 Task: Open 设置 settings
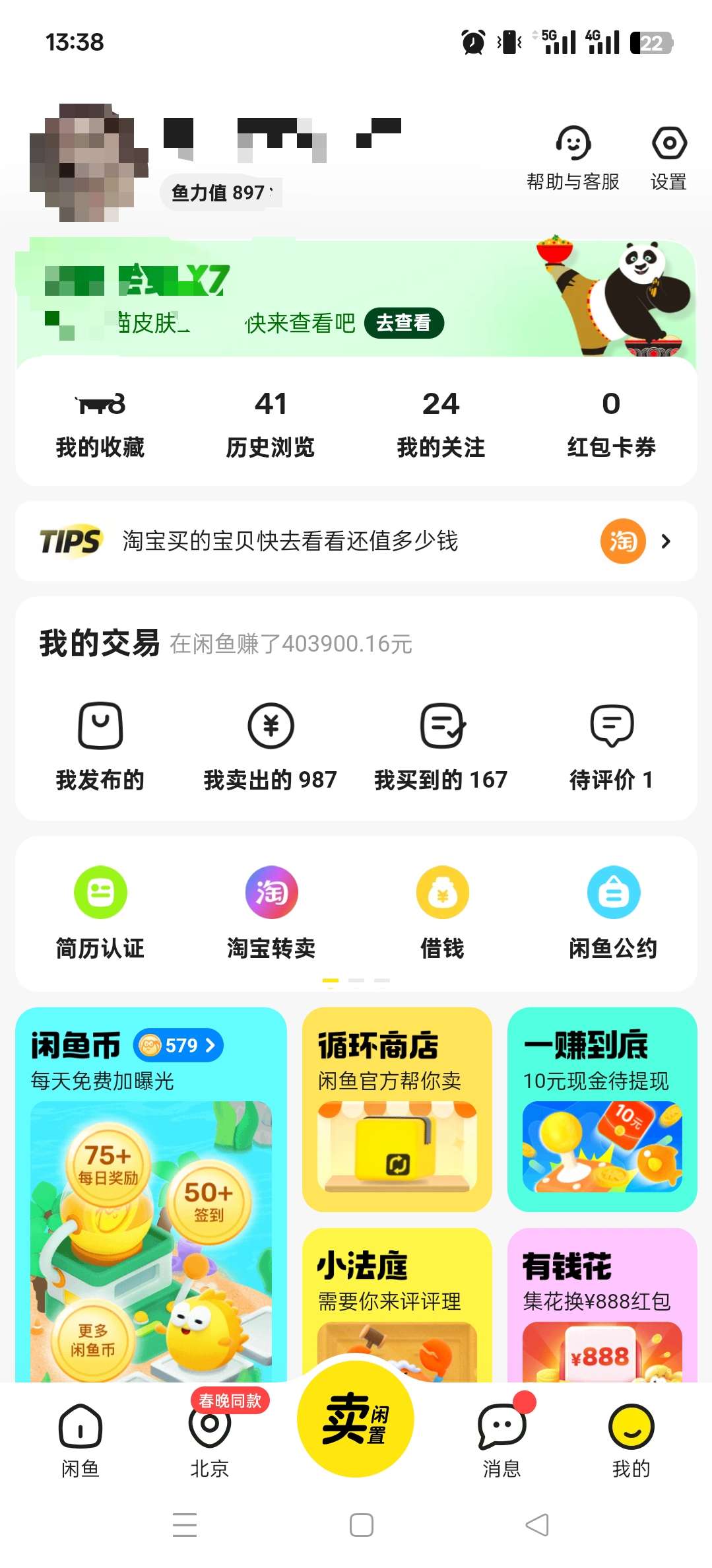point(668,157)
